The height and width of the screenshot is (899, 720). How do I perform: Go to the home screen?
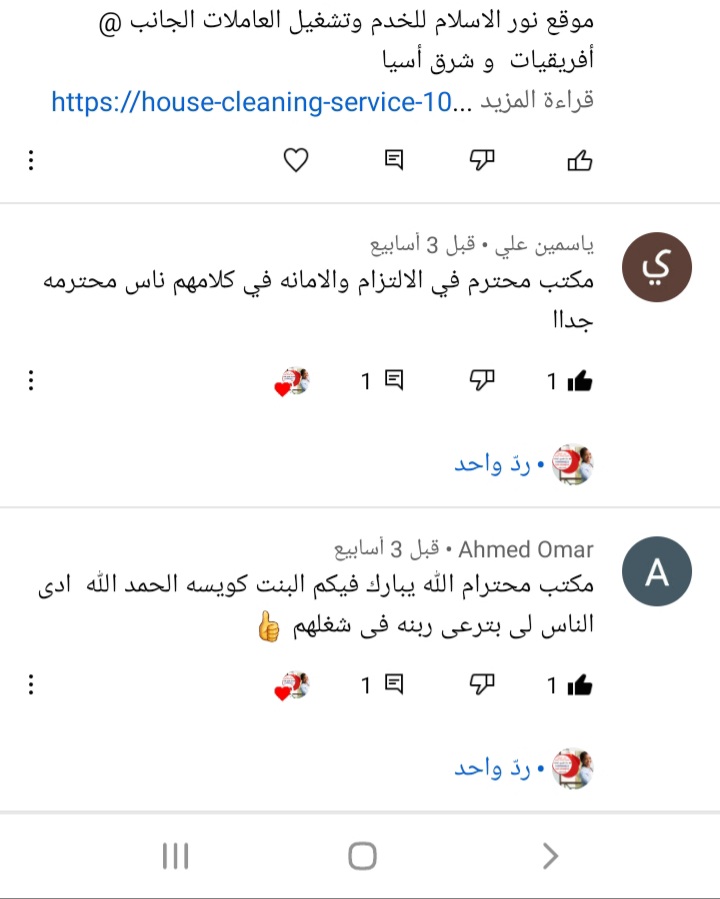click(x=362, y=856)
